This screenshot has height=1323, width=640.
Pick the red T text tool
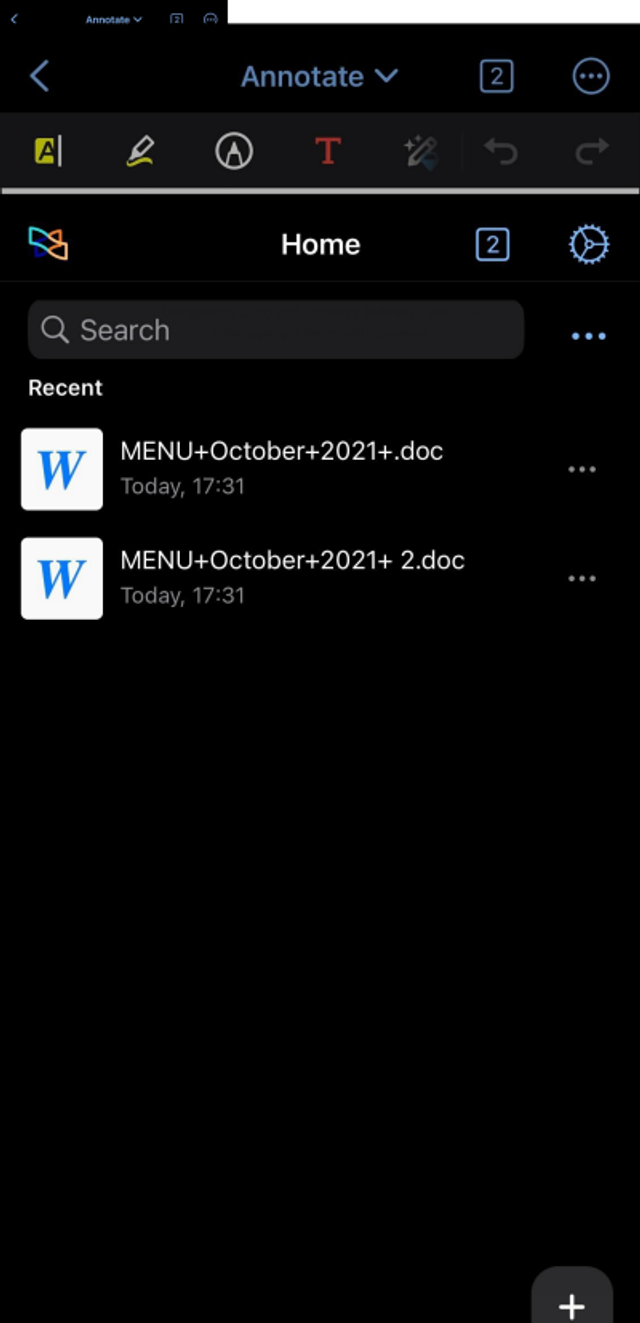pyautogui.click(x=327, y=151)
